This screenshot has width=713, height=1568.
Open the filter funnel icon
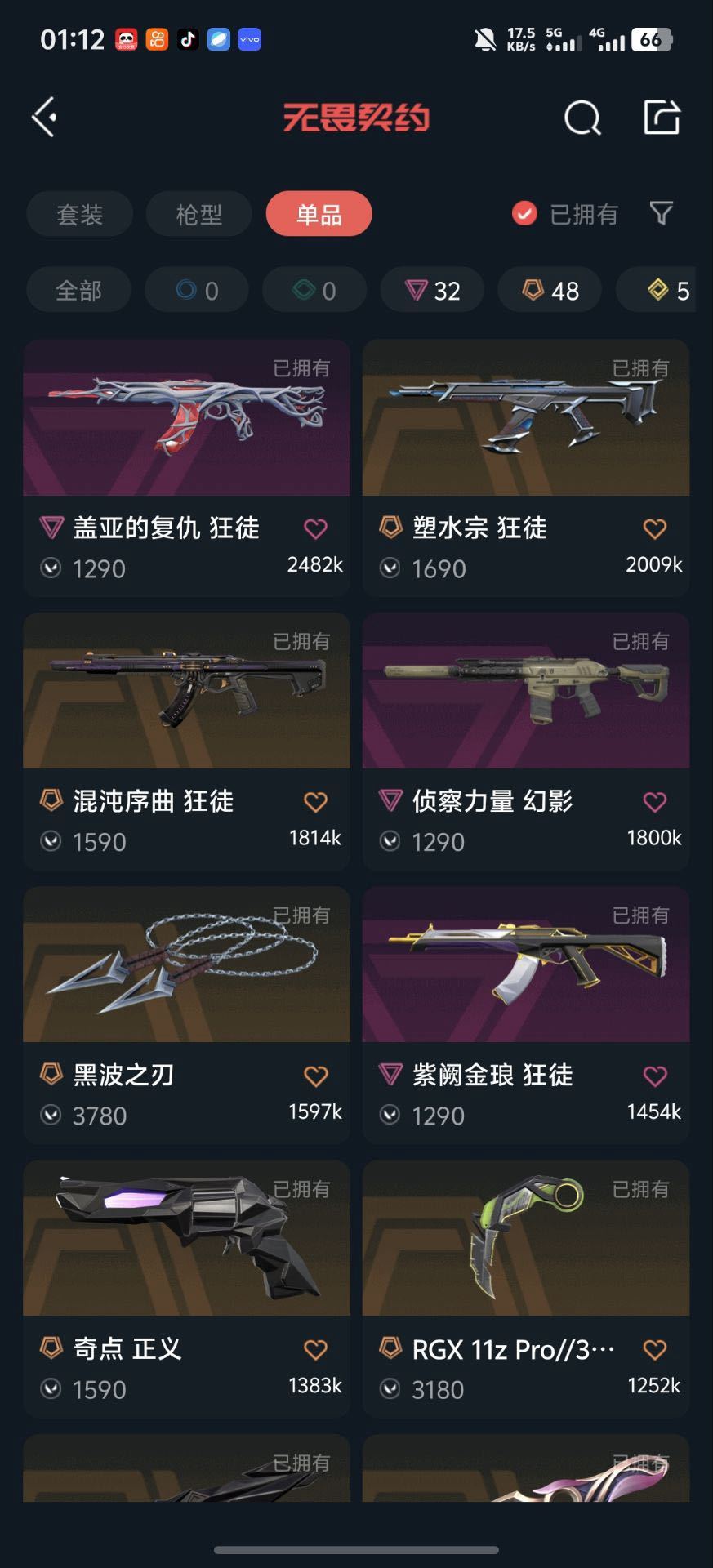pos(661,214)
